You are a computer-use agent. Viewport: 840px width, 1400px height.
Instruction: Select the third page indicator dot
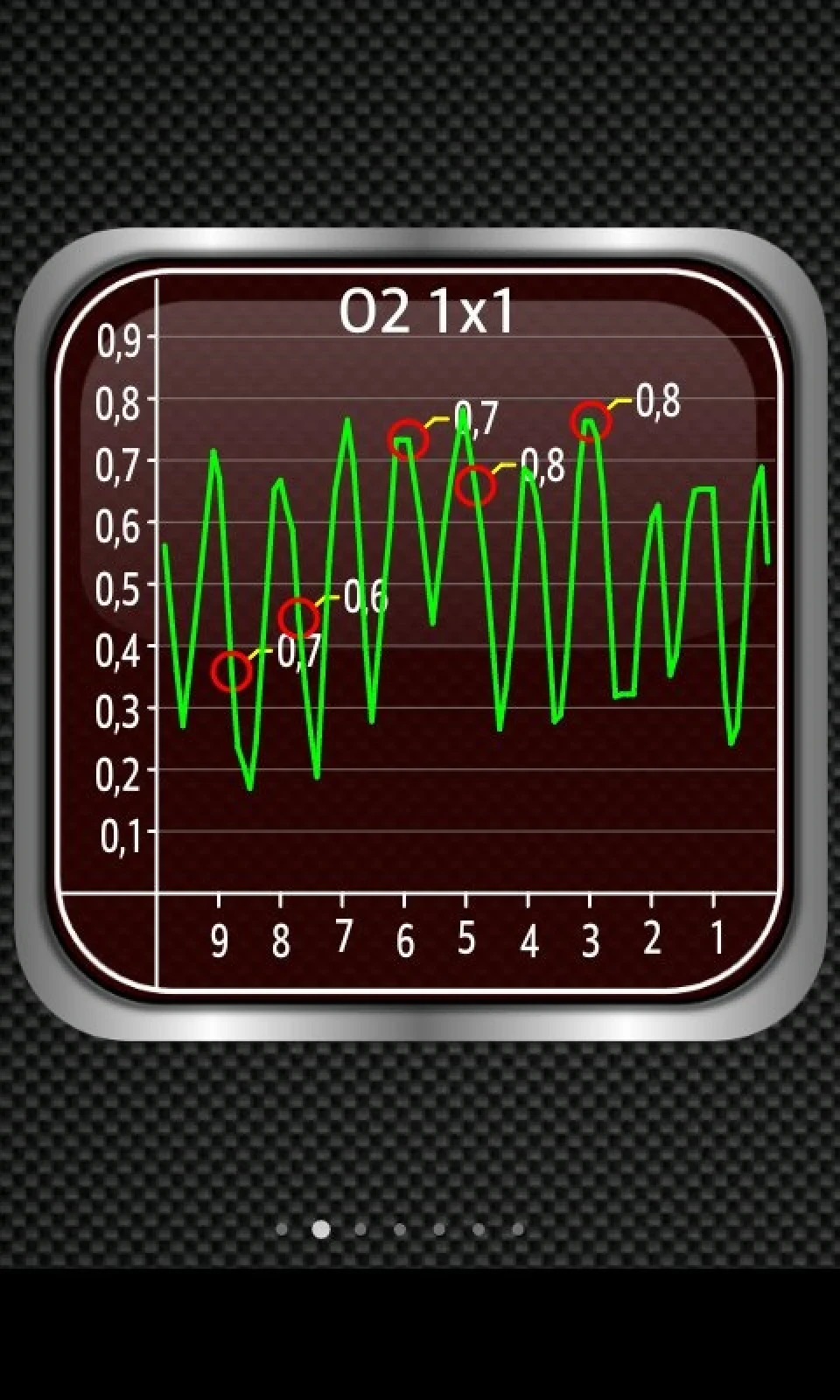coord(360,1229)
